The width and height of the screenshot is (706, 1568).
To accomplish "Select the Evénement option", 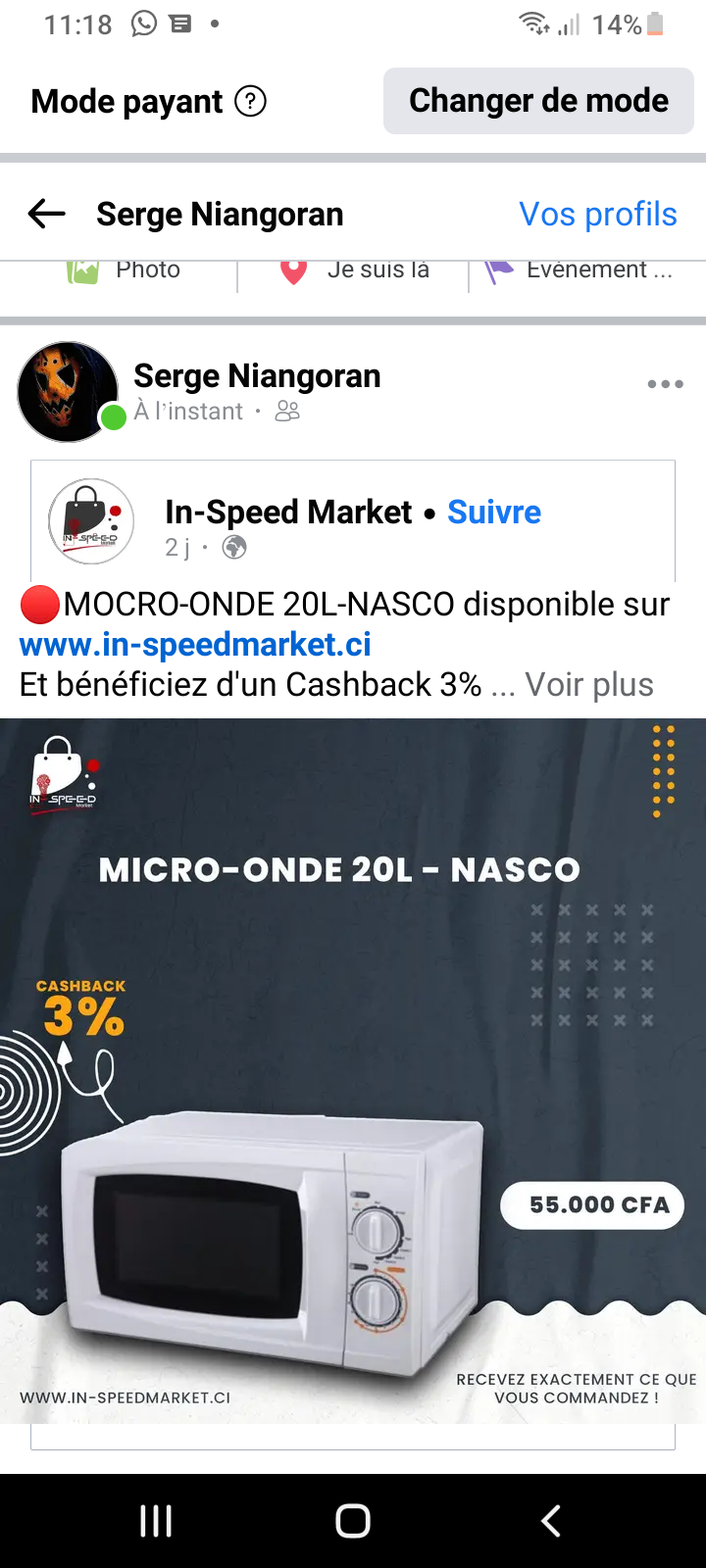I will (x=580, y=270).
